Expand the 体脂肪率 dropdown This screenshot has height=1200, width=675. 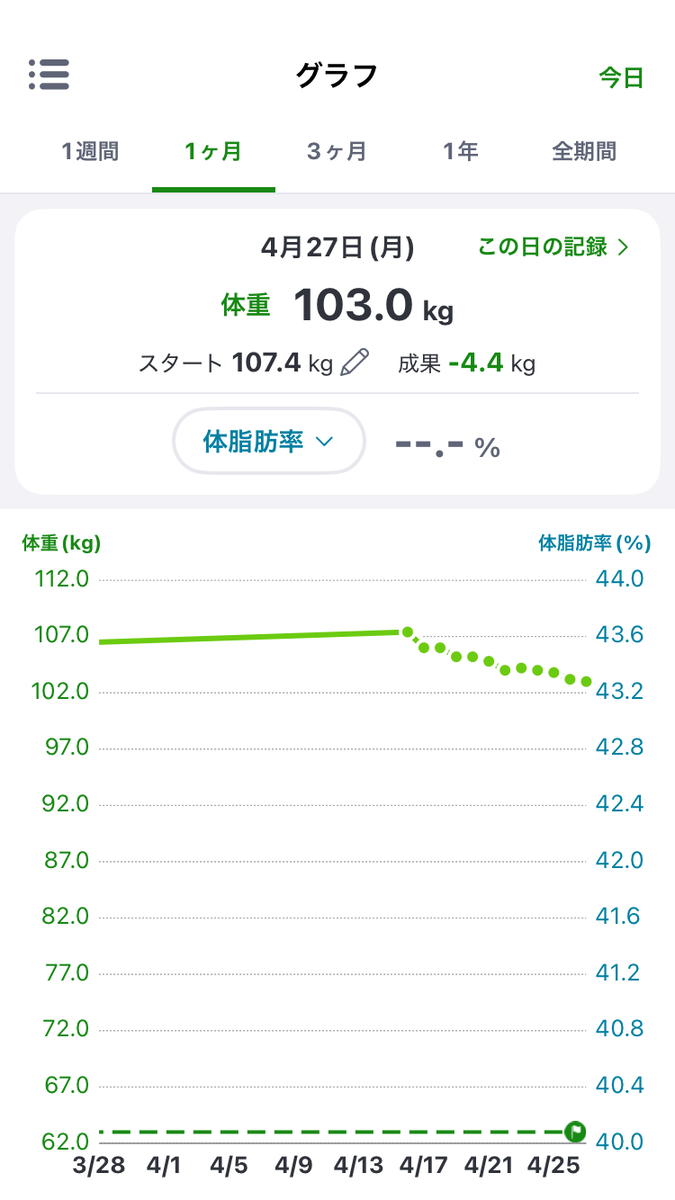[269, 442]
